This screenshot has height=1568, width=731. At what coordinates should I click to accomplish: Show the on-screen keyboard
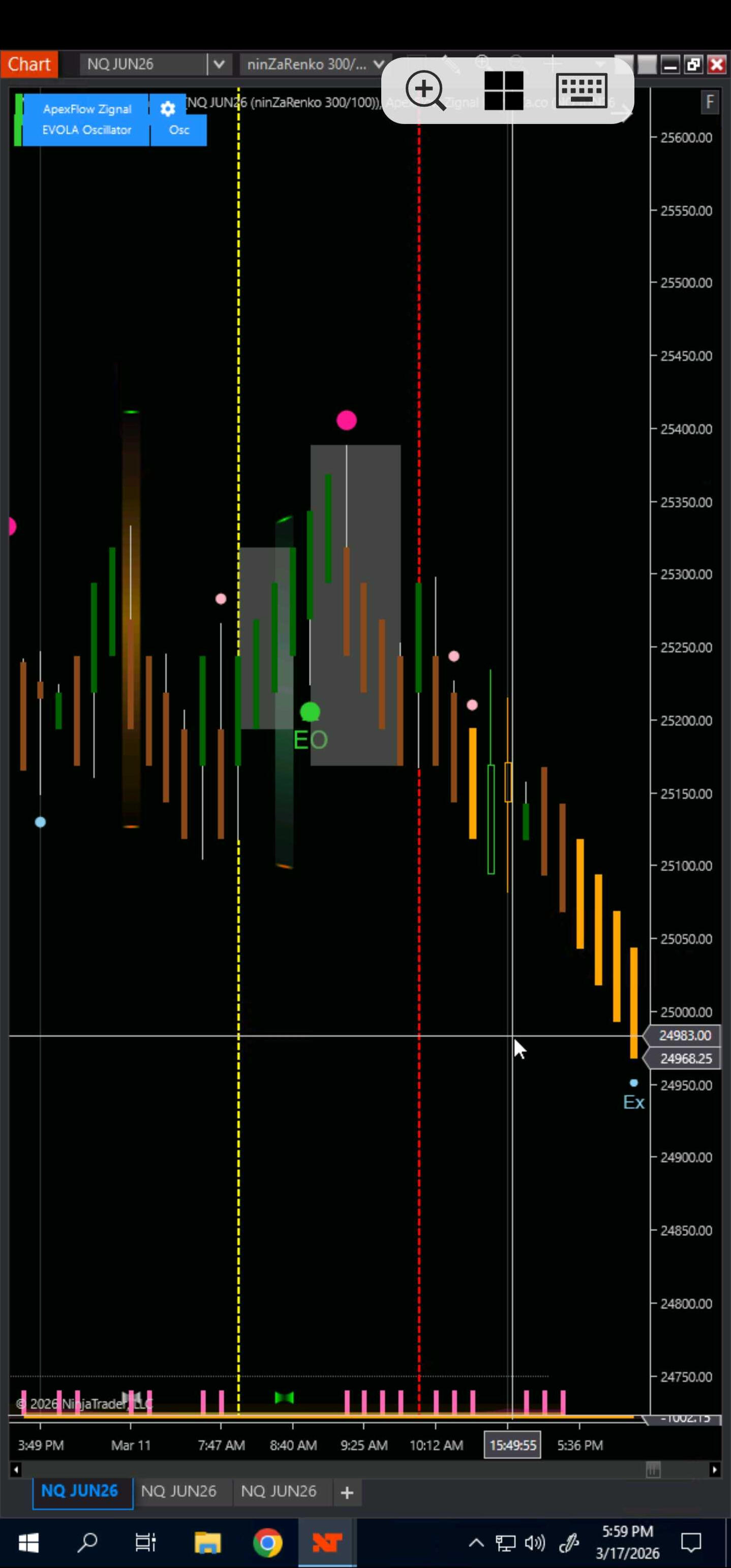581,90
